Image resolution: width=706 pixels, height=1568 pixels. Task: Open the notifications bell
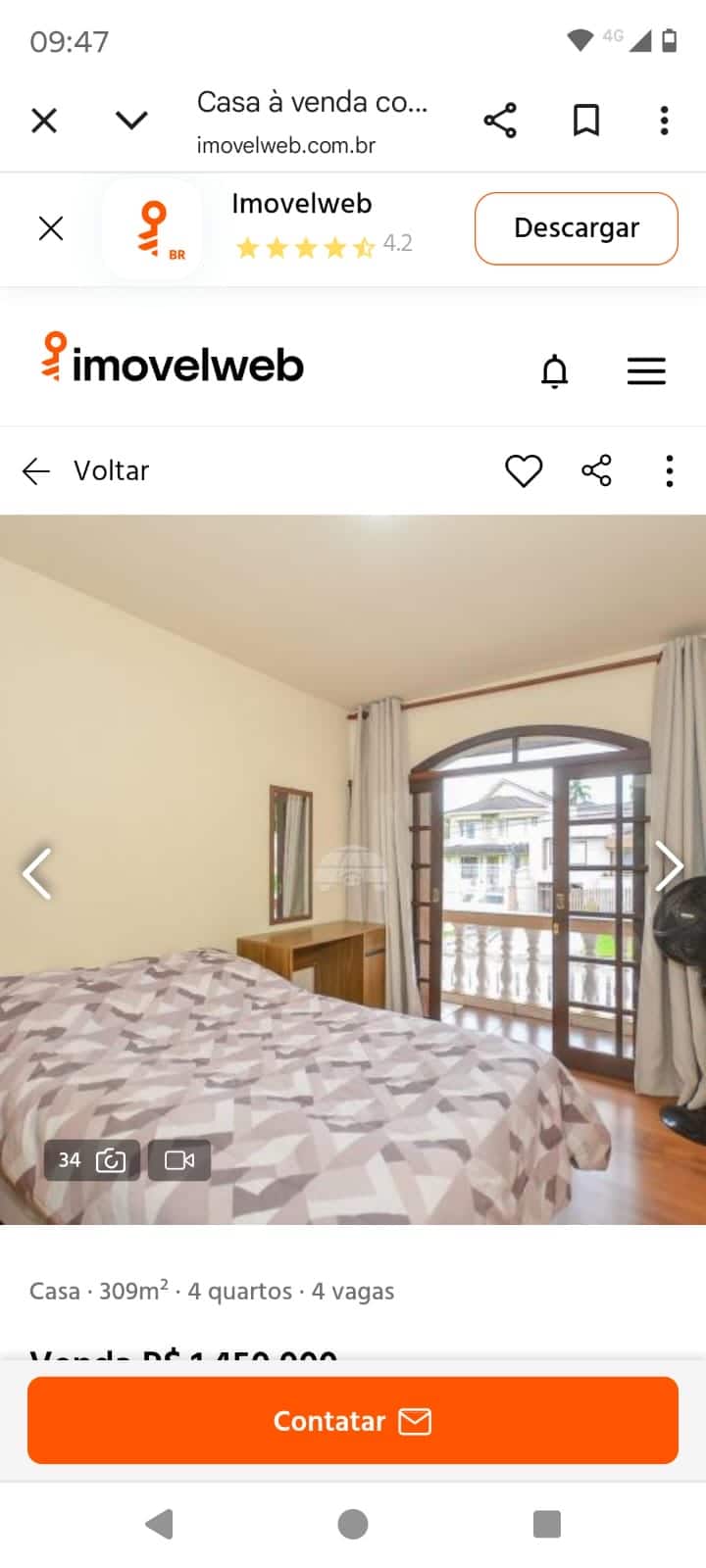tap(555, 371)
